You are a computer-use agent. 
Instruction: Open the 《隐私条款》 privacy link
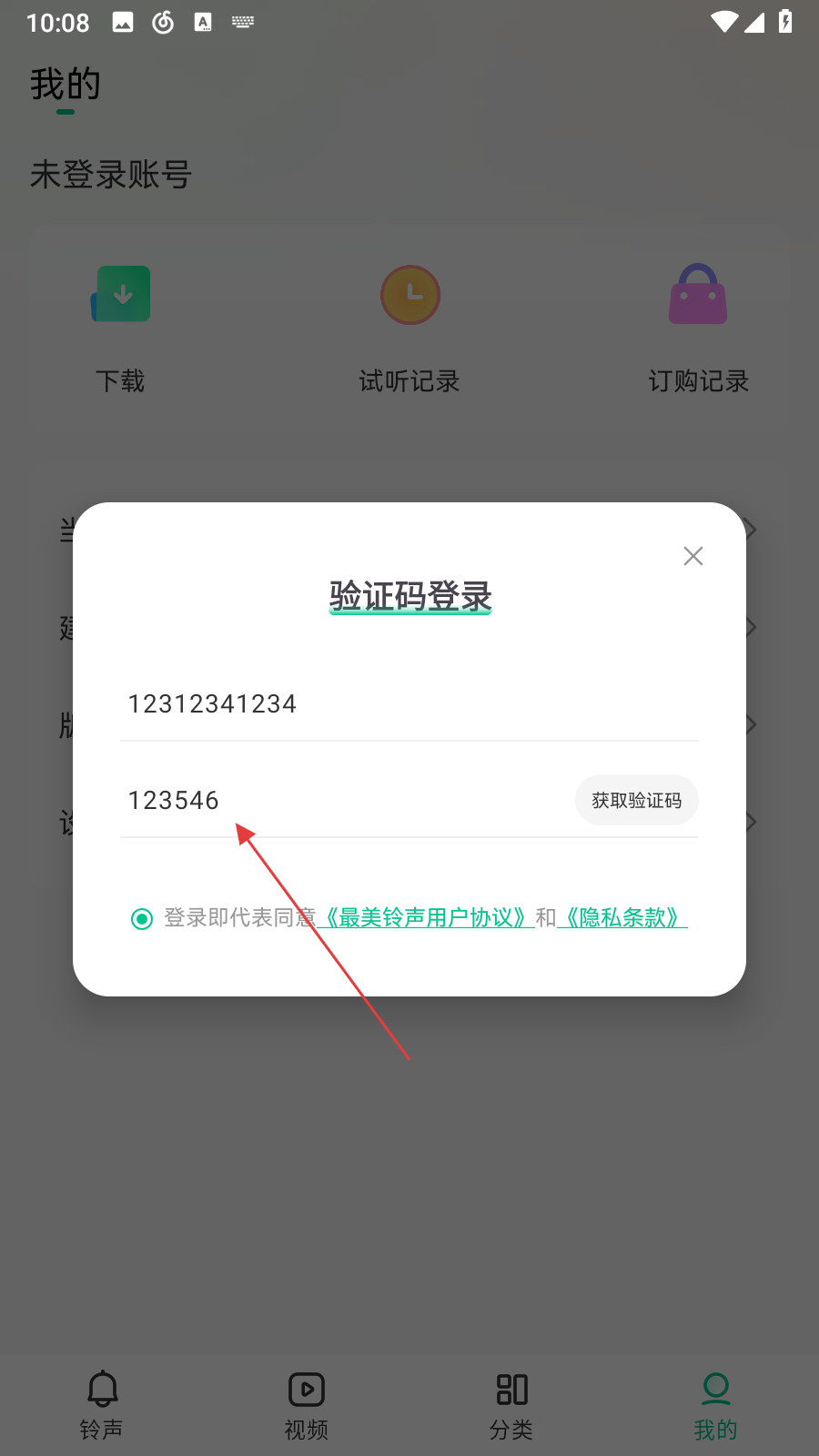[622, 917]
